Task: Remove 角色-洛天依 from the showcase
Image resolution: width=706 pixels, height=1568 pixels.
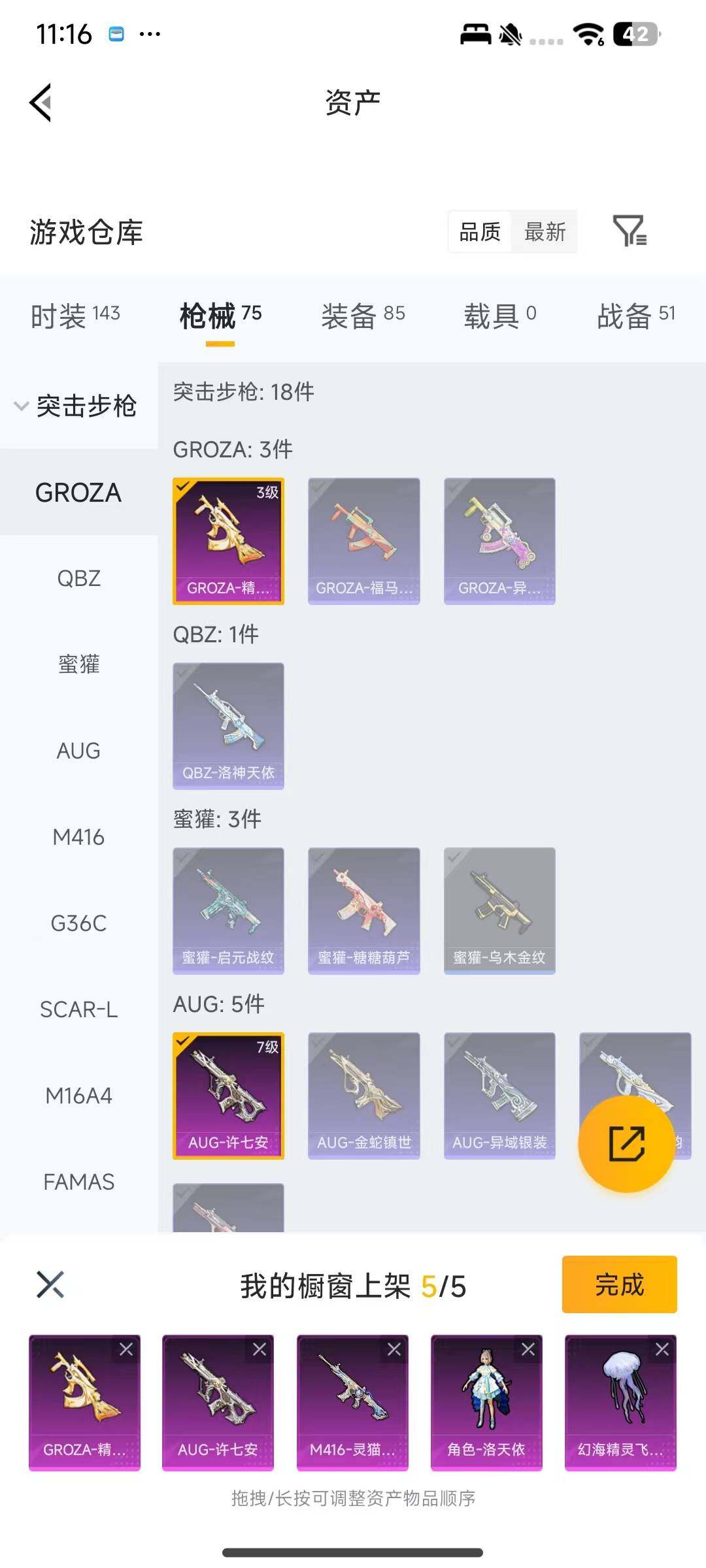Action: 528,1349
